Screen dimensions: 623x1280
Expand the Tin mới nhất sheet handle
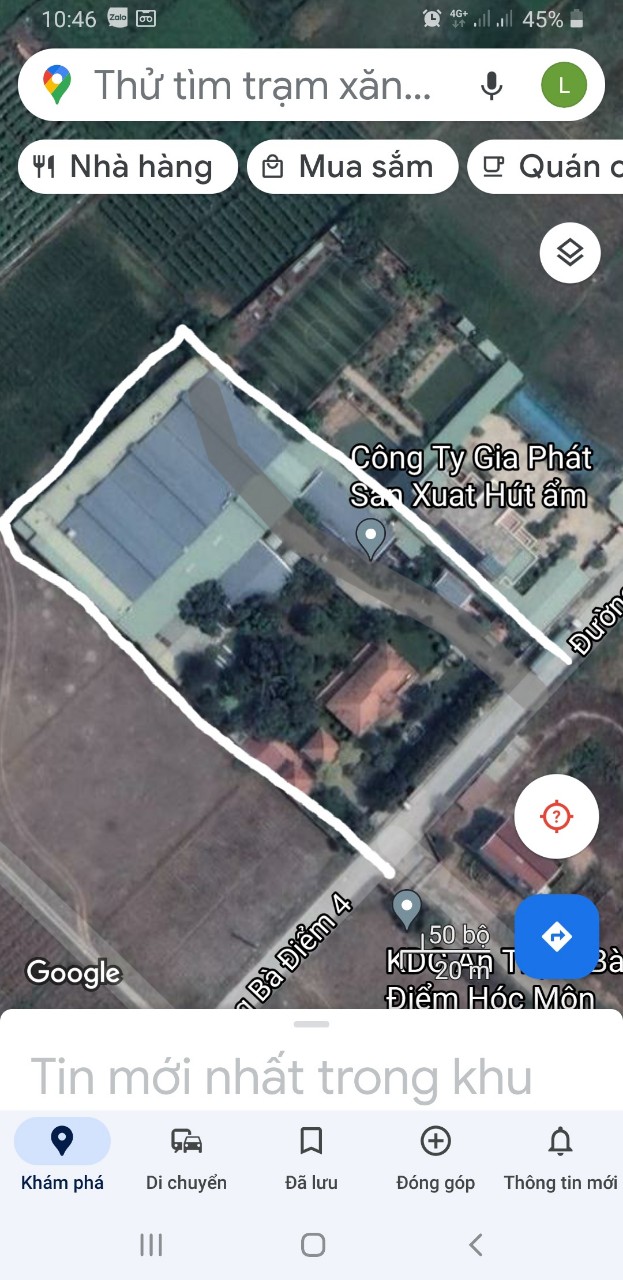point(312,1024)
